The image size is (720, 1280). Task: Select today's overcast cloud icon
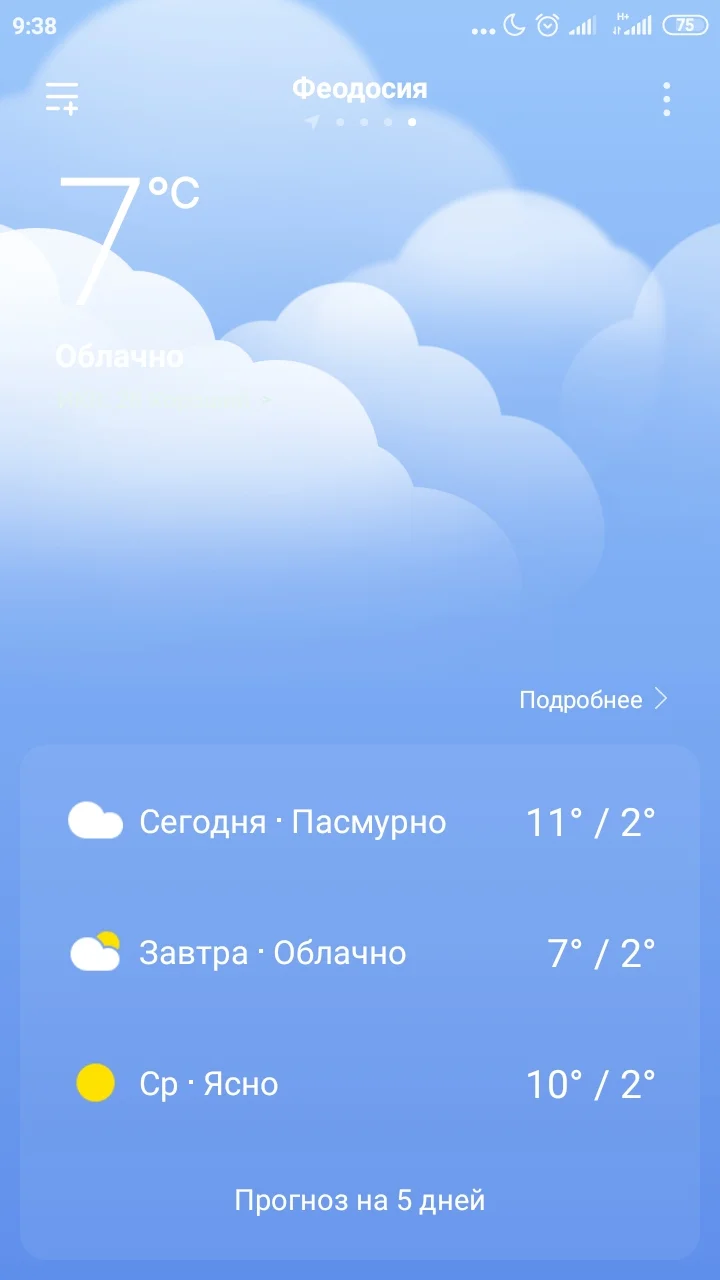coord(95,822)
